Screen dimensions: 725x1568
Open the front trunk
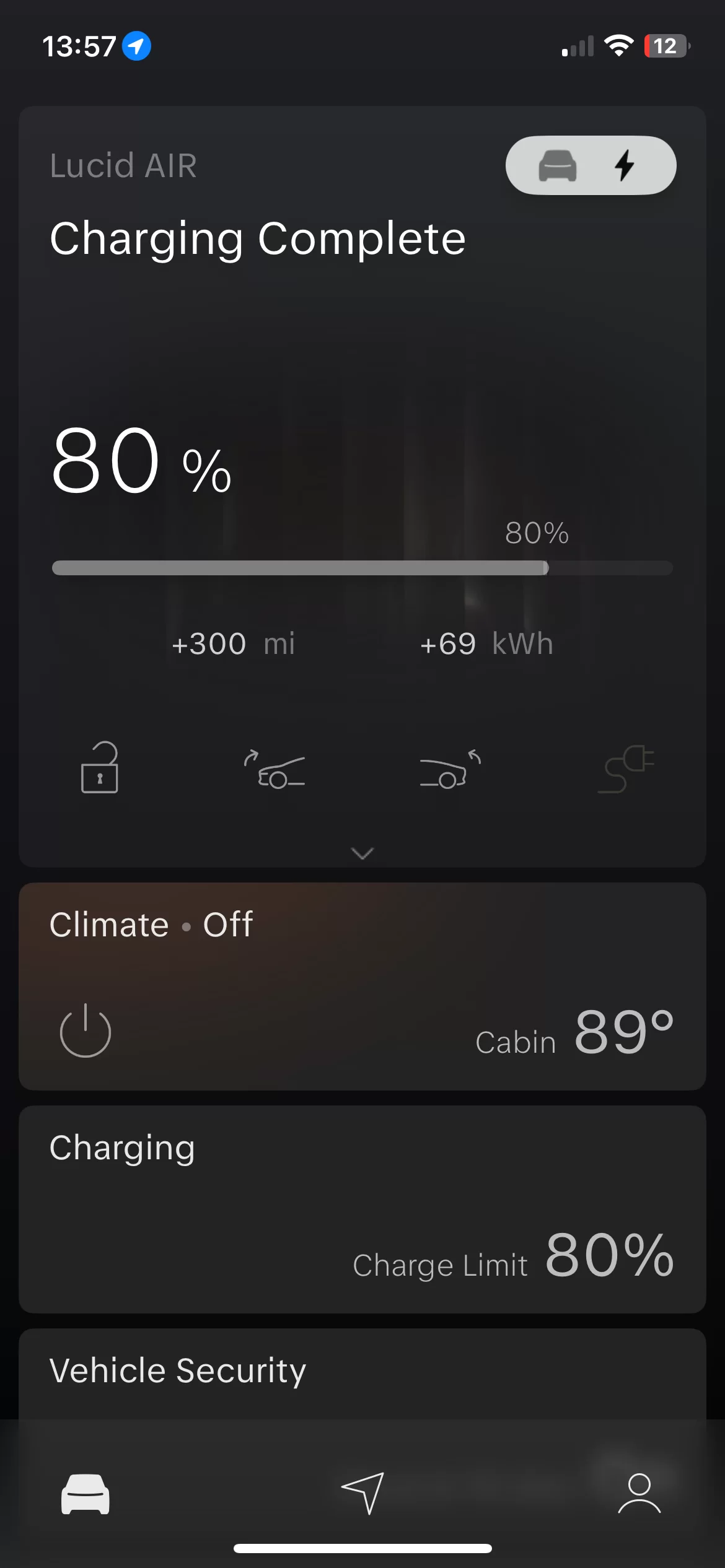(x=274, y=769)
